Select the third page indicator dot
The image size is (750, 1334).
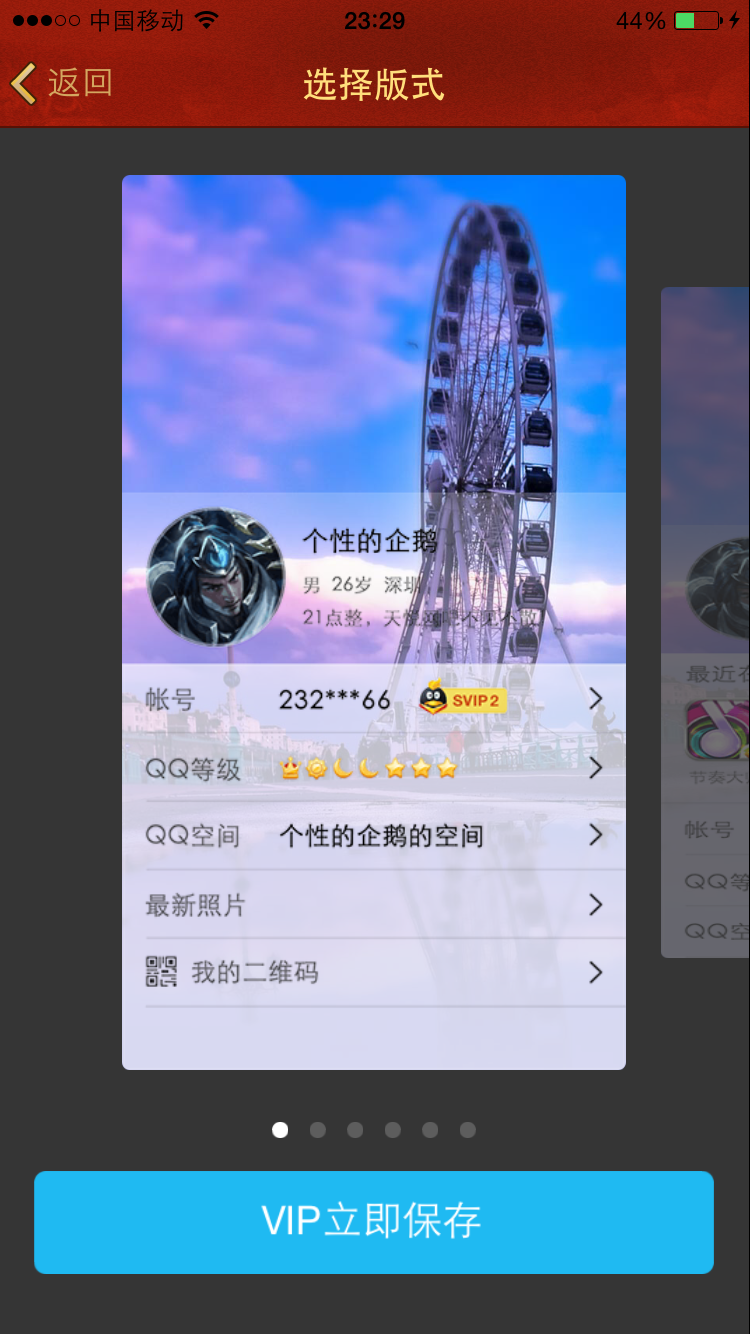(x=355, y=1129)
